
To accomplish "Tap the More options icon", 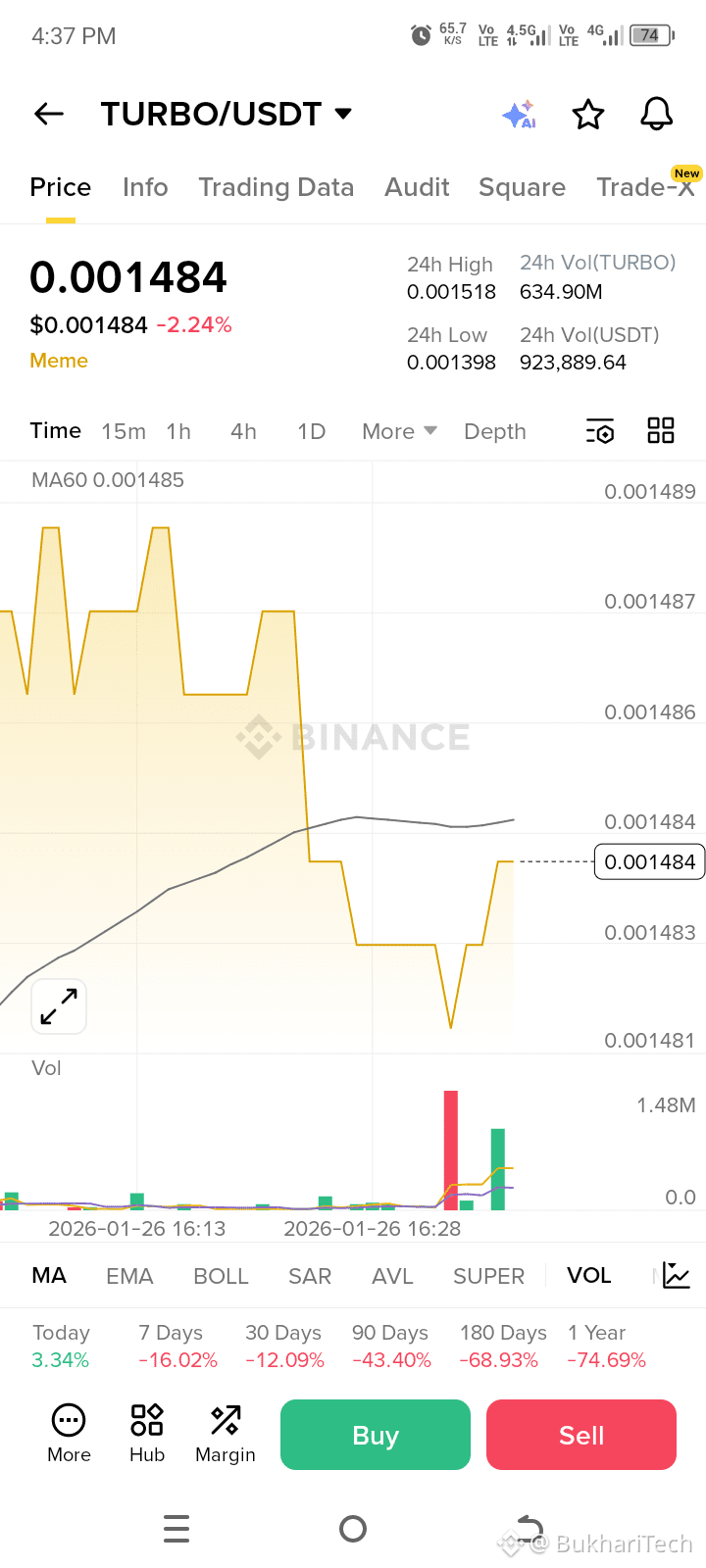I will click(x=68, y=1433).
